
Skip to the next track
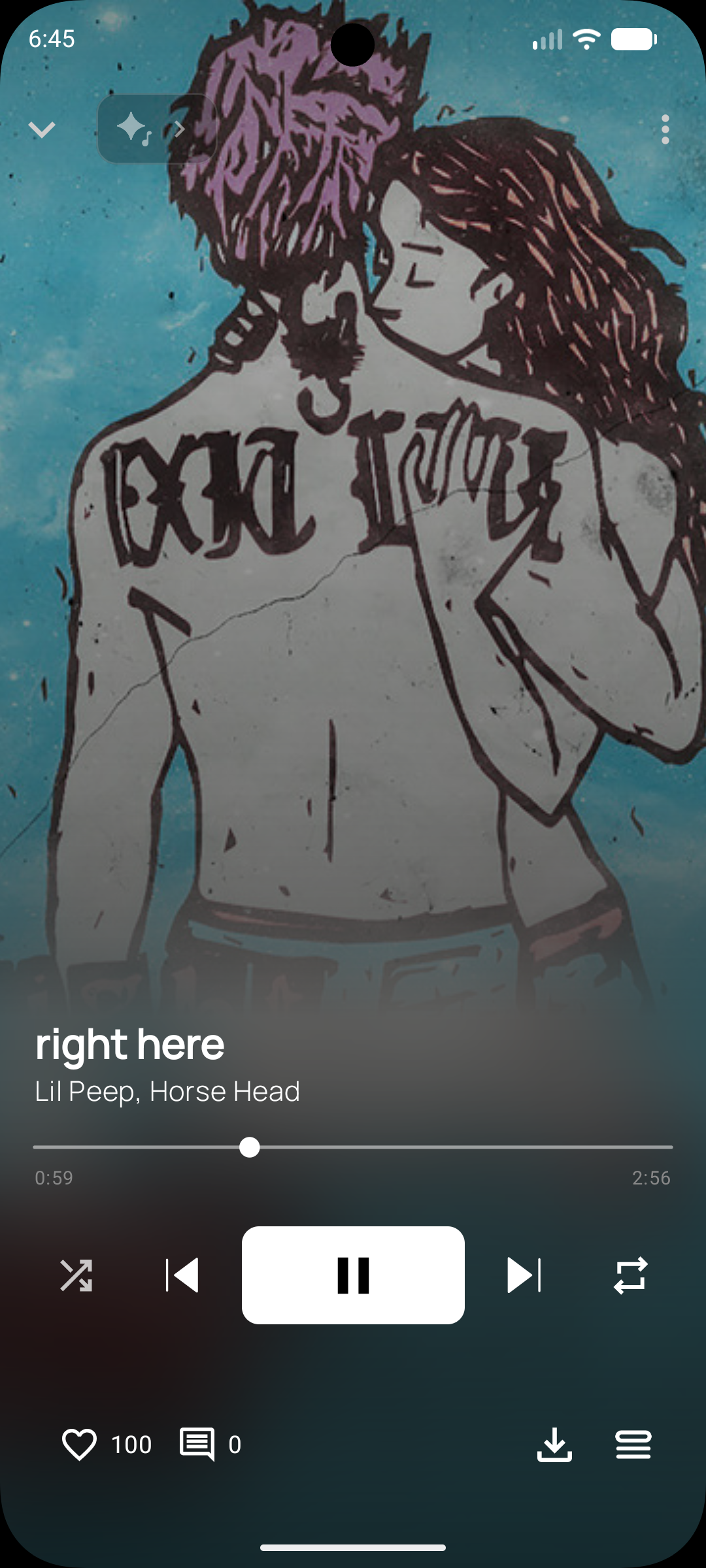click(524, 1275)
